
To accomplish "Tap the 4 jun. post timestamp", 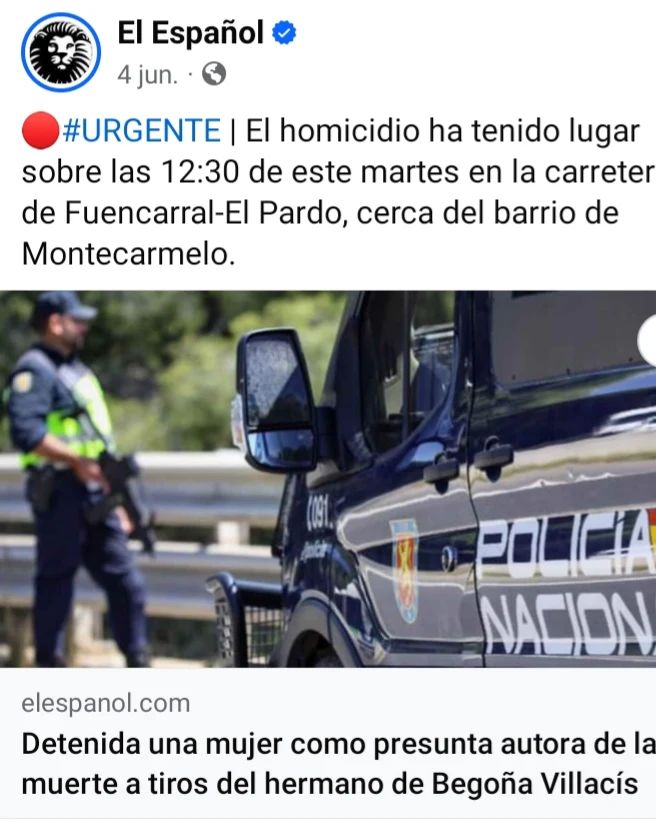I will click(x=148, y=75).
